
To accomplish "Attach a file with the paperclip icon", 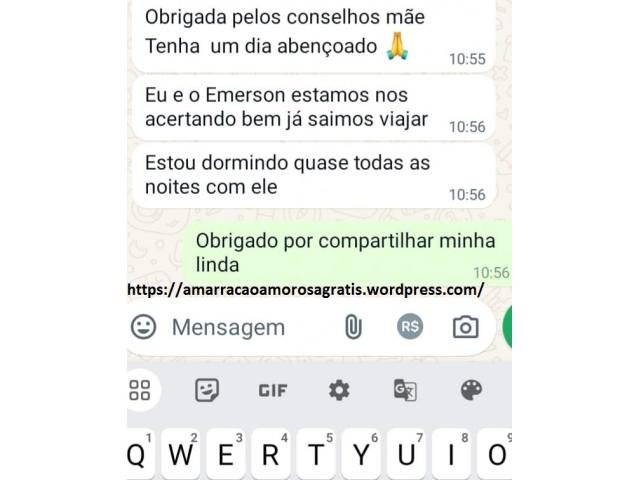I will pos(352,327).
